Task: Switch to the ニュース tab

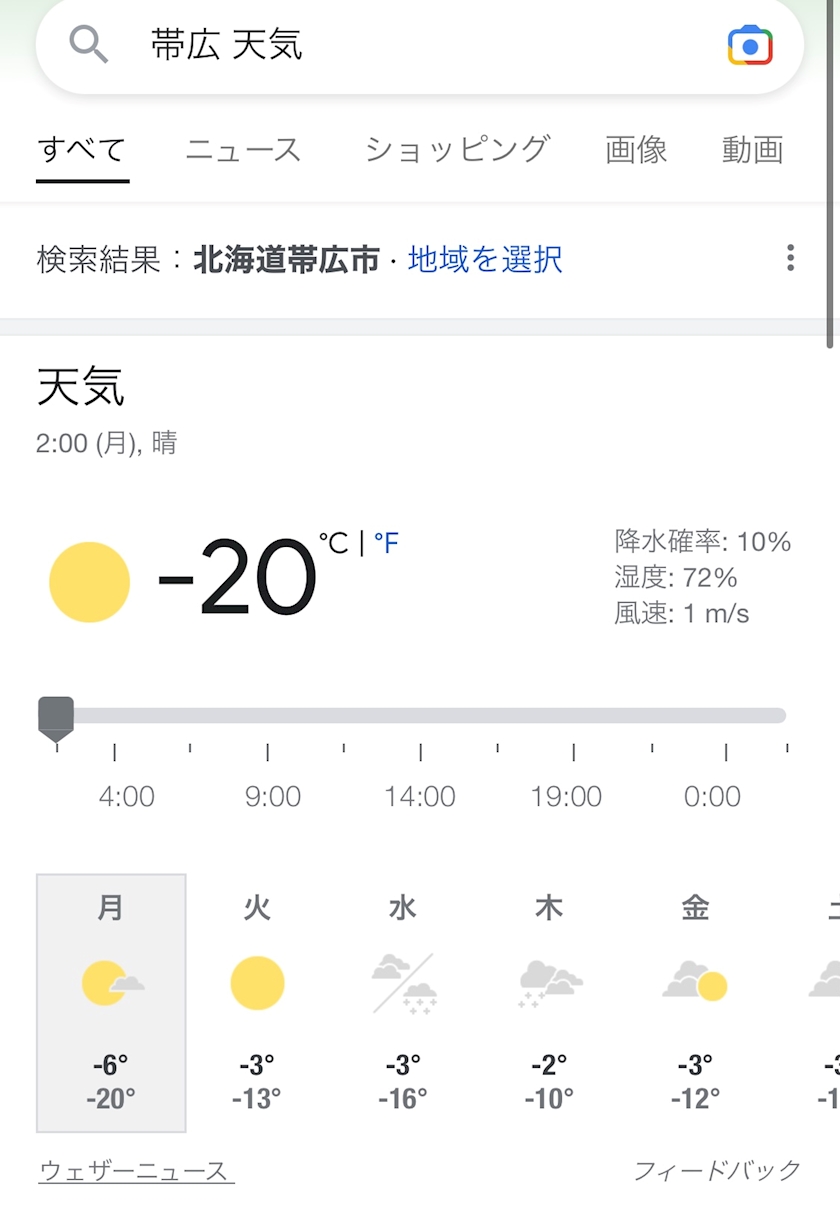Action: point(243,150)
